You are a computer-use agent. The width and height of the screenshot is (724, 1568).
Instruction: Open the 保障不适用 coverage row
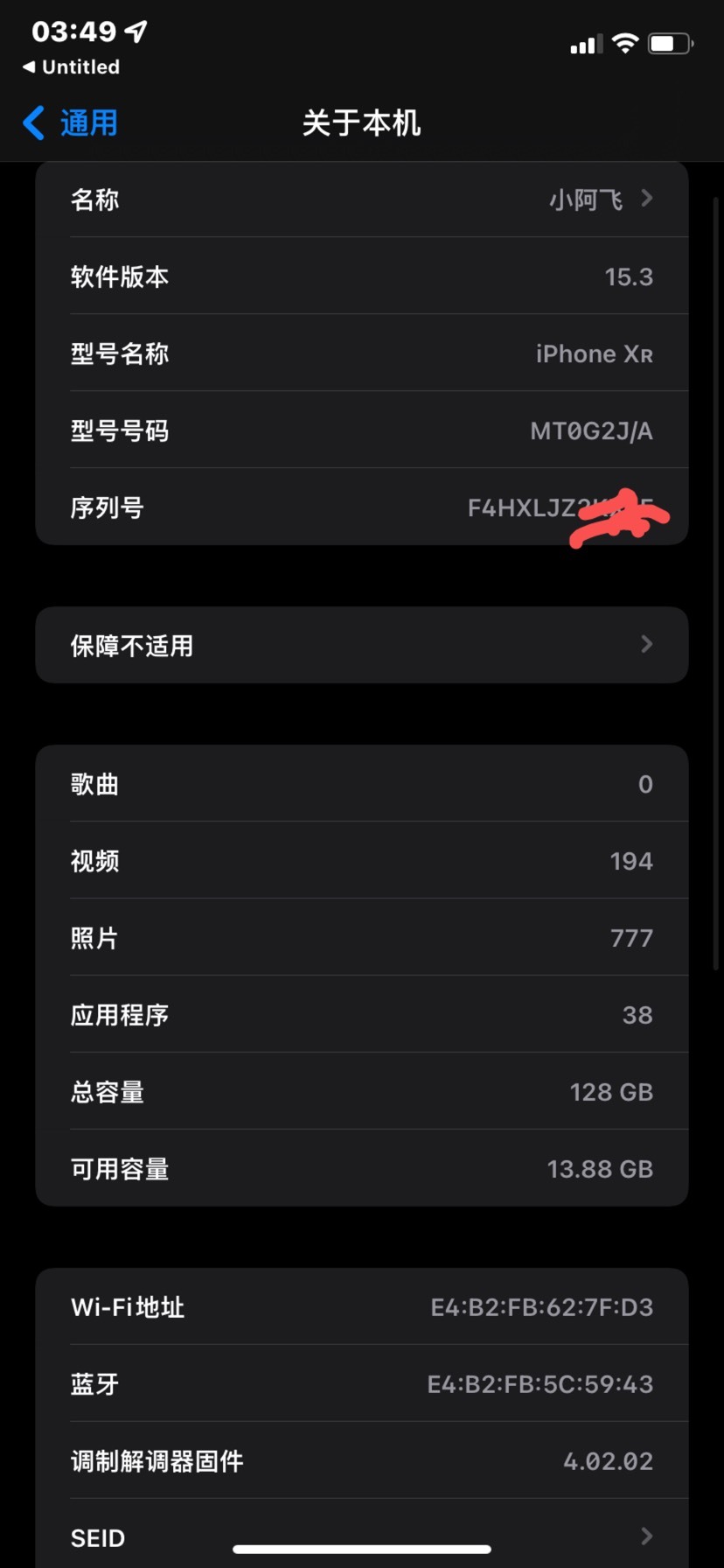362,645
